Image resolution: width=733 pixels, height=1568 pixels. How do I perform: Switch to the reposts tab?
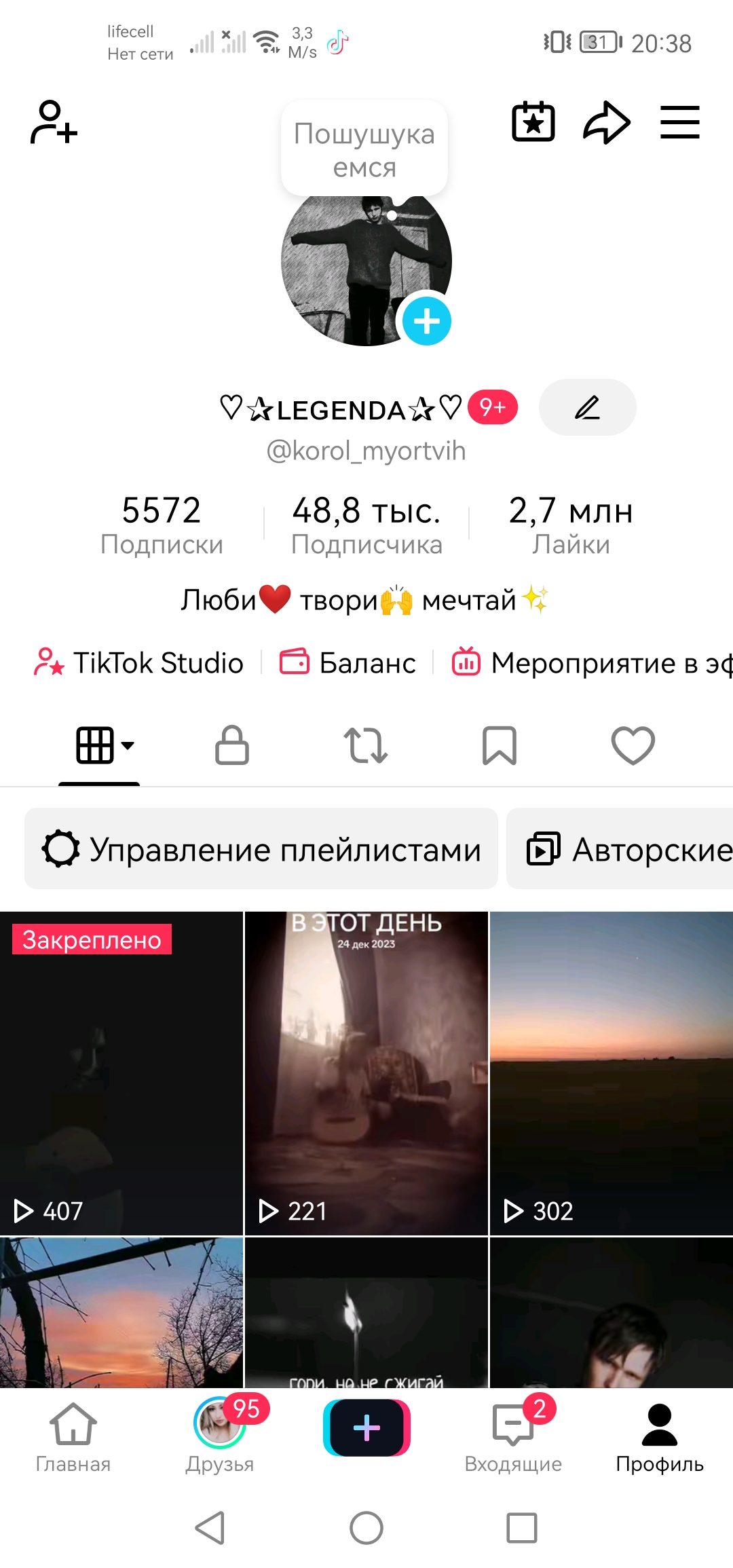365,747
